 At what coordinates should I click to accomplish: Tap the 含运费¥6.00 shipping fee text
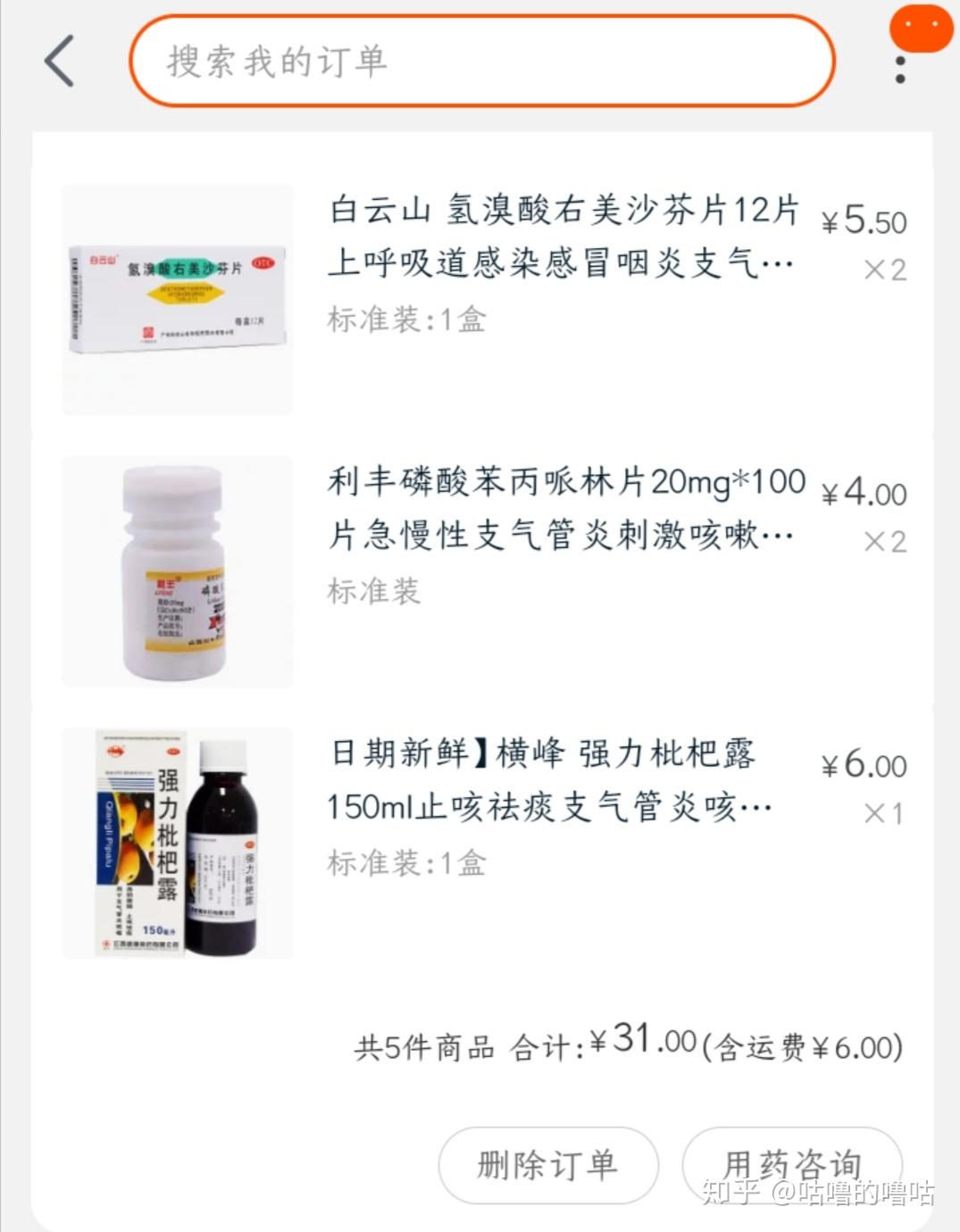(x=804, y=1047)
